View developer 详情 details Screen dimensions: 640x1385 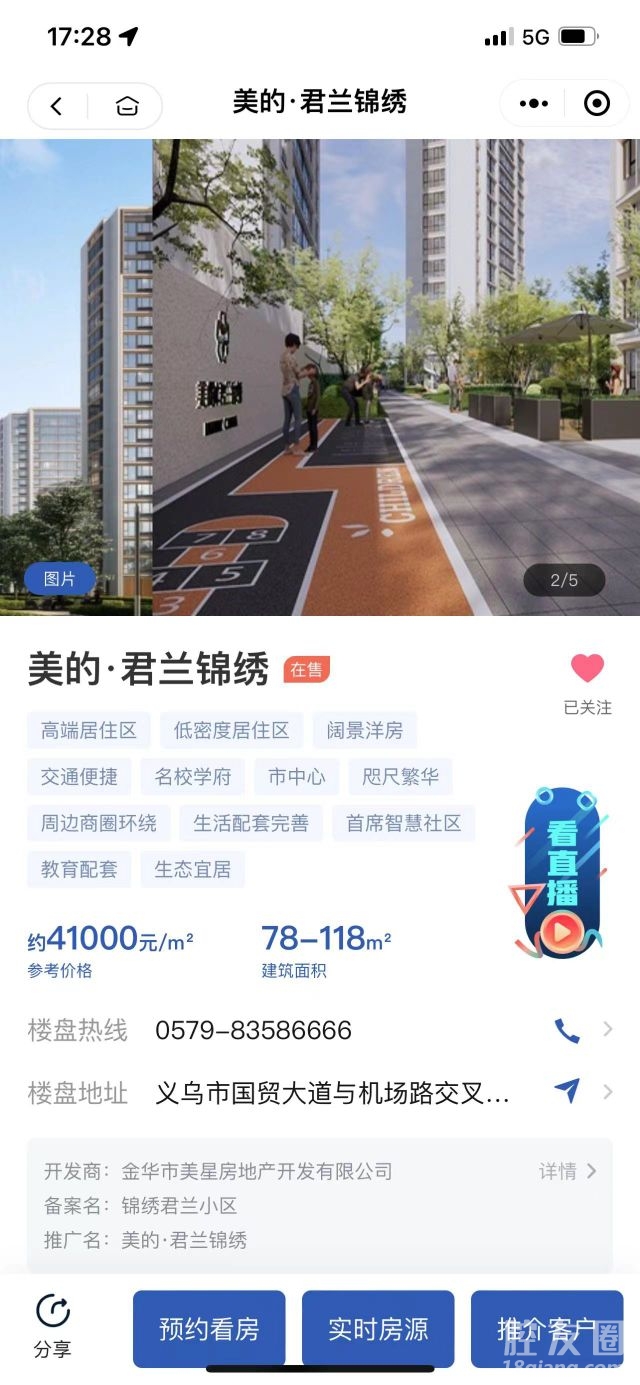(567, 1171)
